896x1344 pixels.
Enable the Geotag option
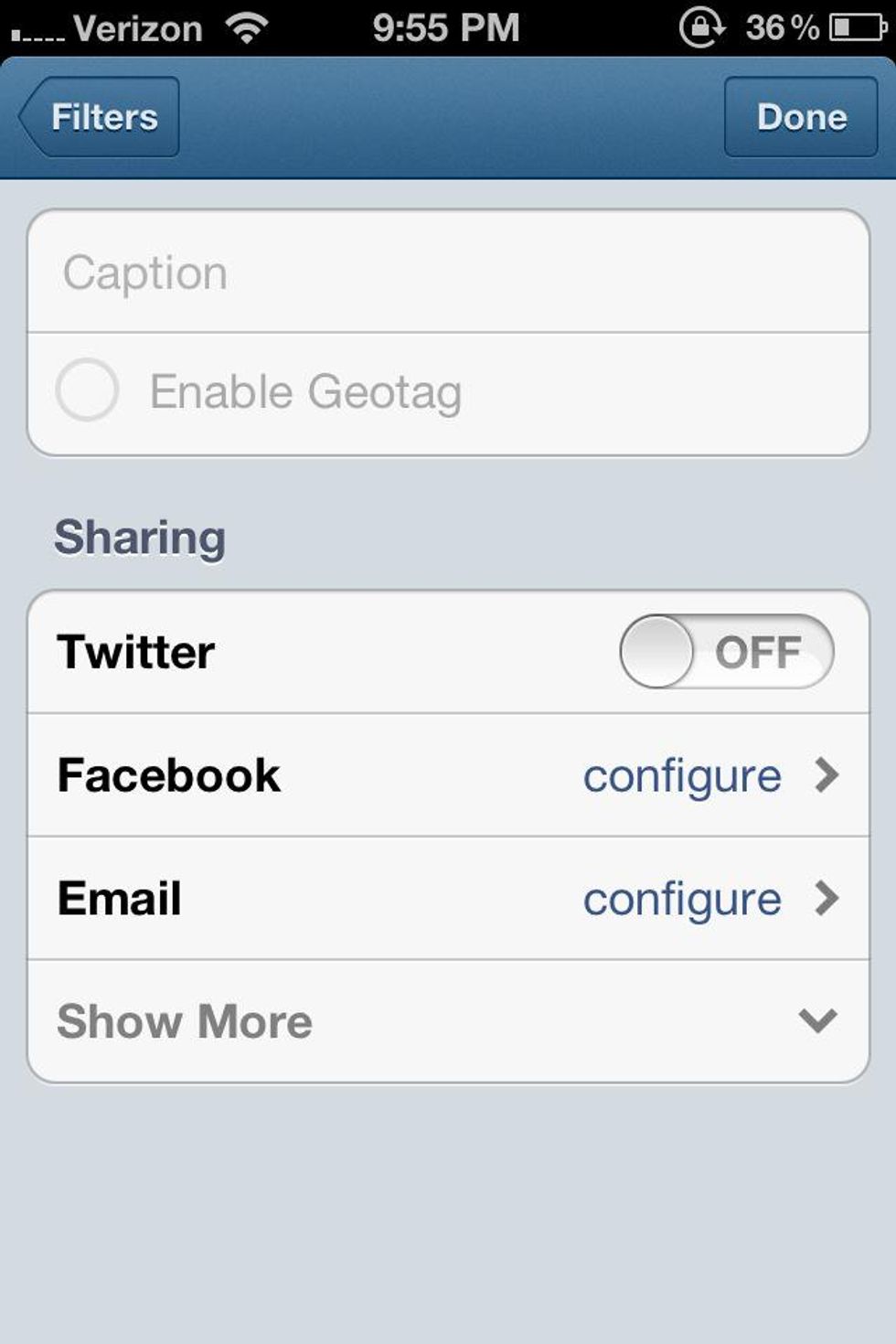88,390
